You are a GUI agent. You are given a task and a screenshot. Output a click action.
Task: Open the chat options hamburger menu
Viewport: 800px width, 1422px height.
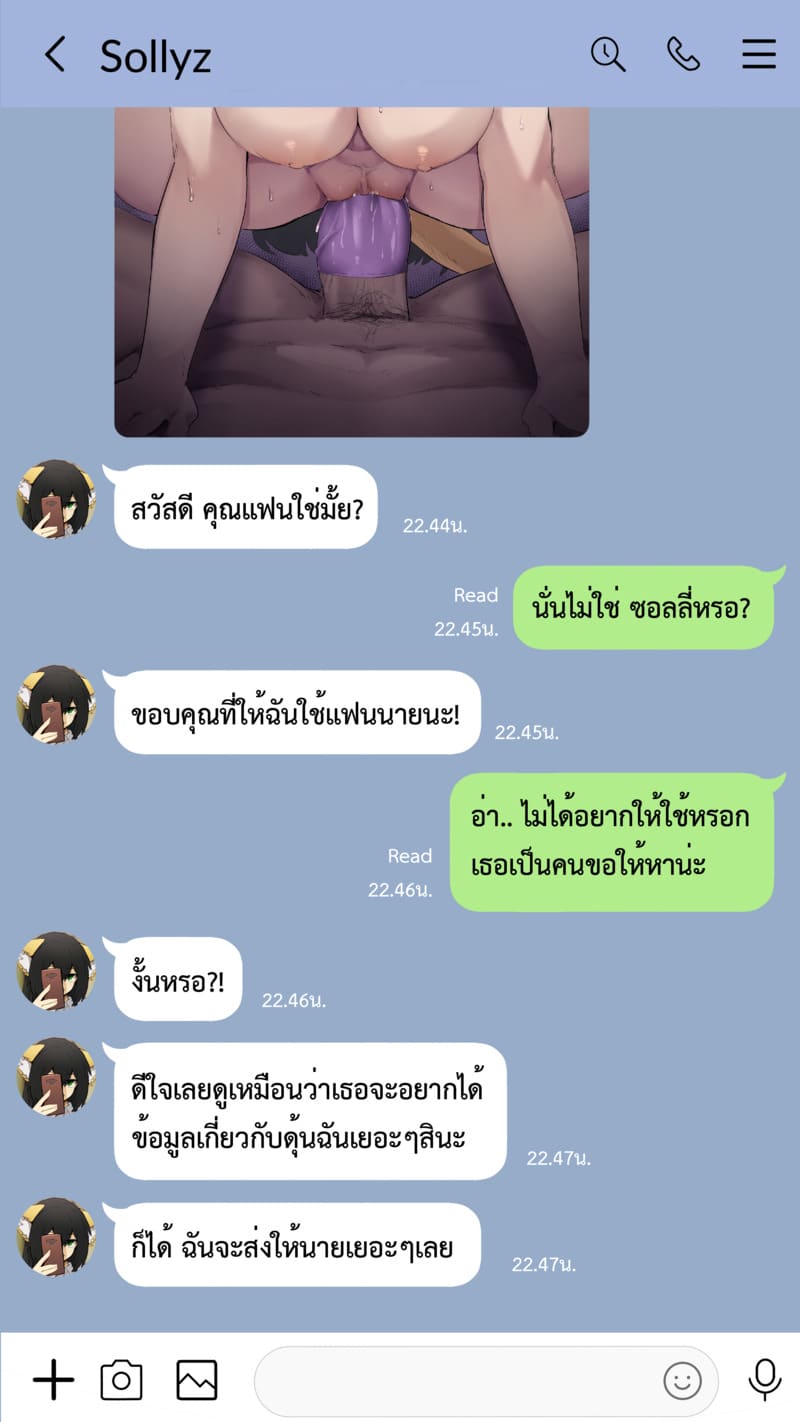click(x=758, y=55)
